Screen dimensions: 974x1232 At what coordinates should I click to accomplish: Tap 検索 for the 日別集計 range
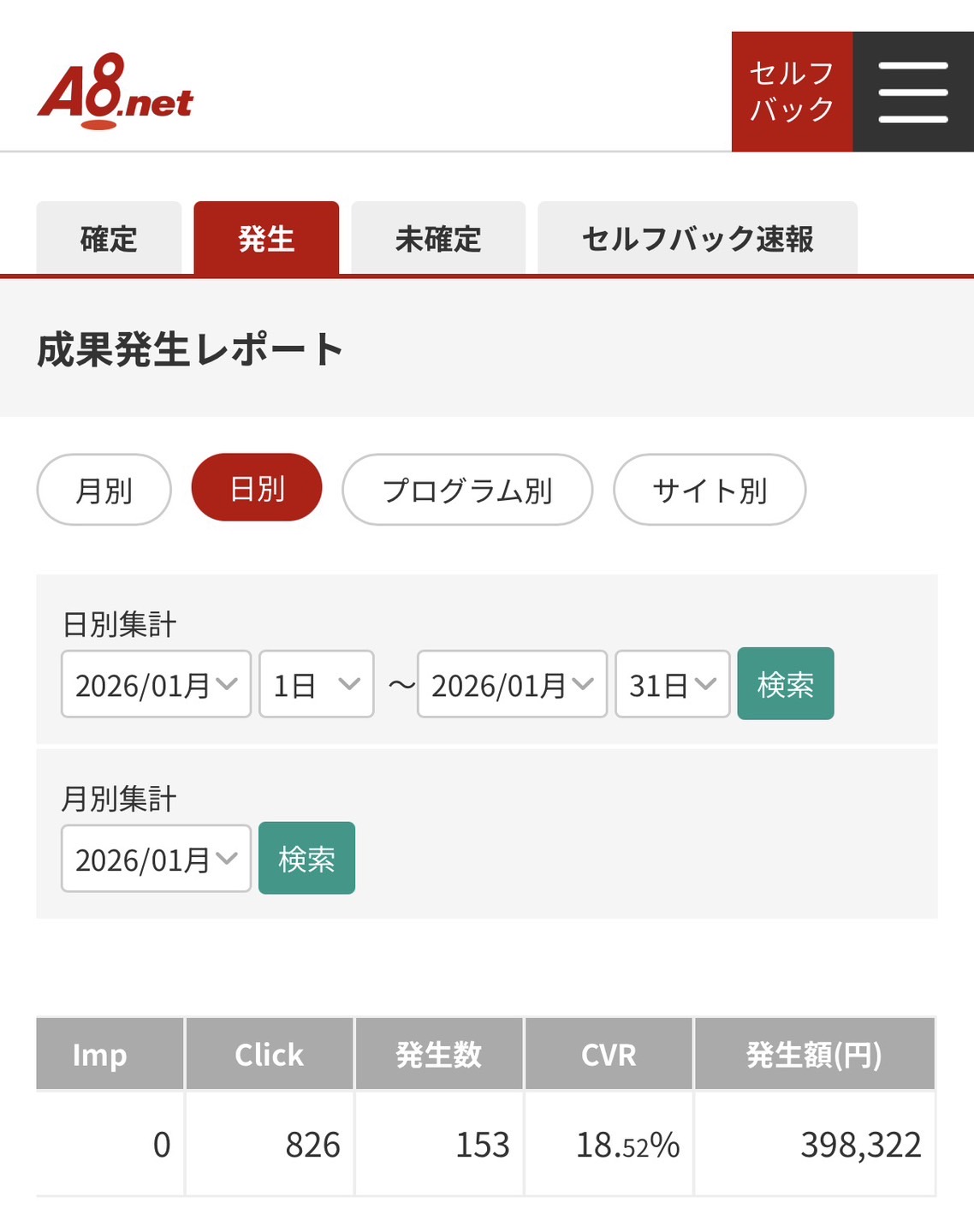click(786, 684)
